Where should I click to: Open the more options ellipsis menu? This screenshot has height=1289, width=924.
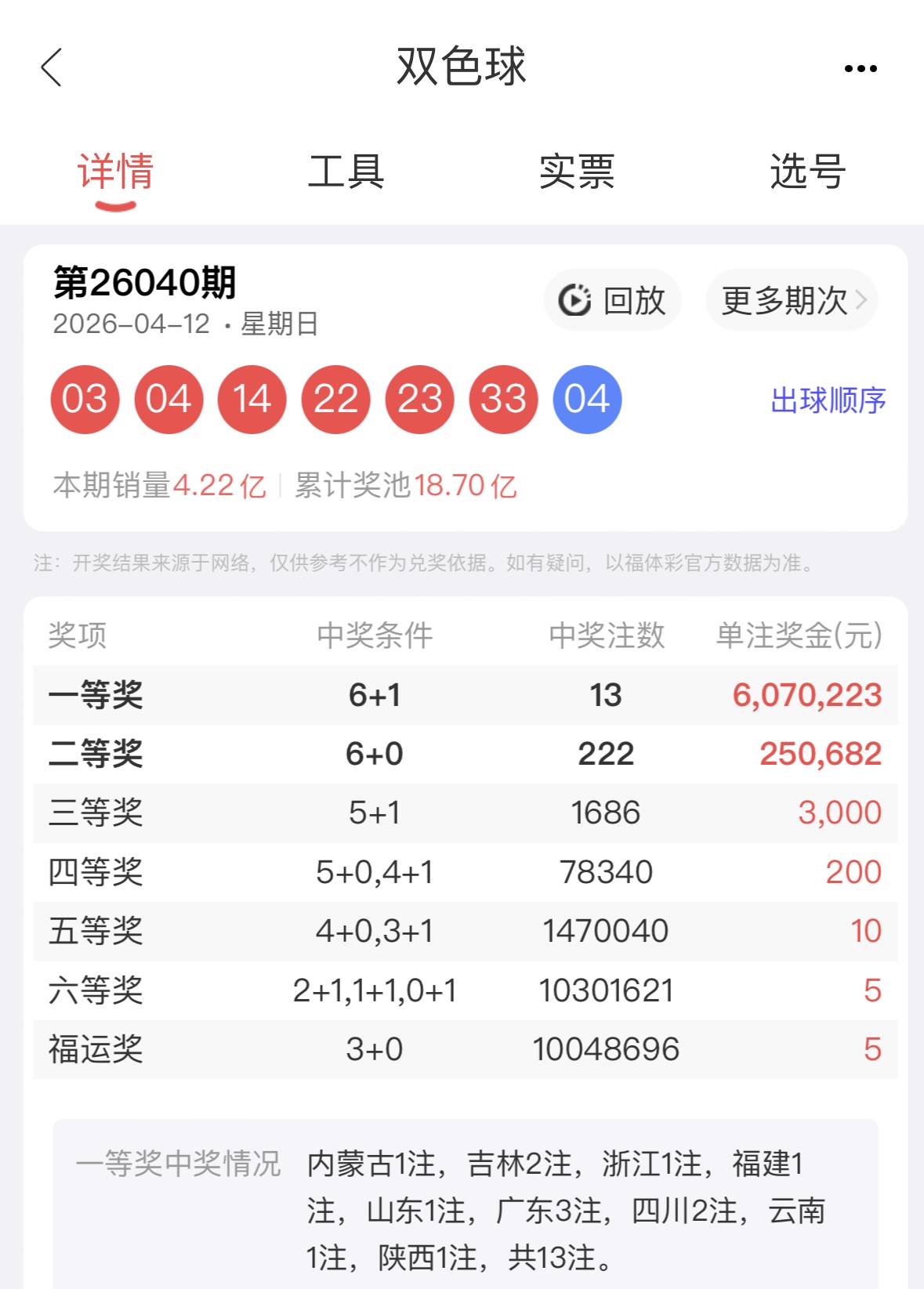pos(859,69)
